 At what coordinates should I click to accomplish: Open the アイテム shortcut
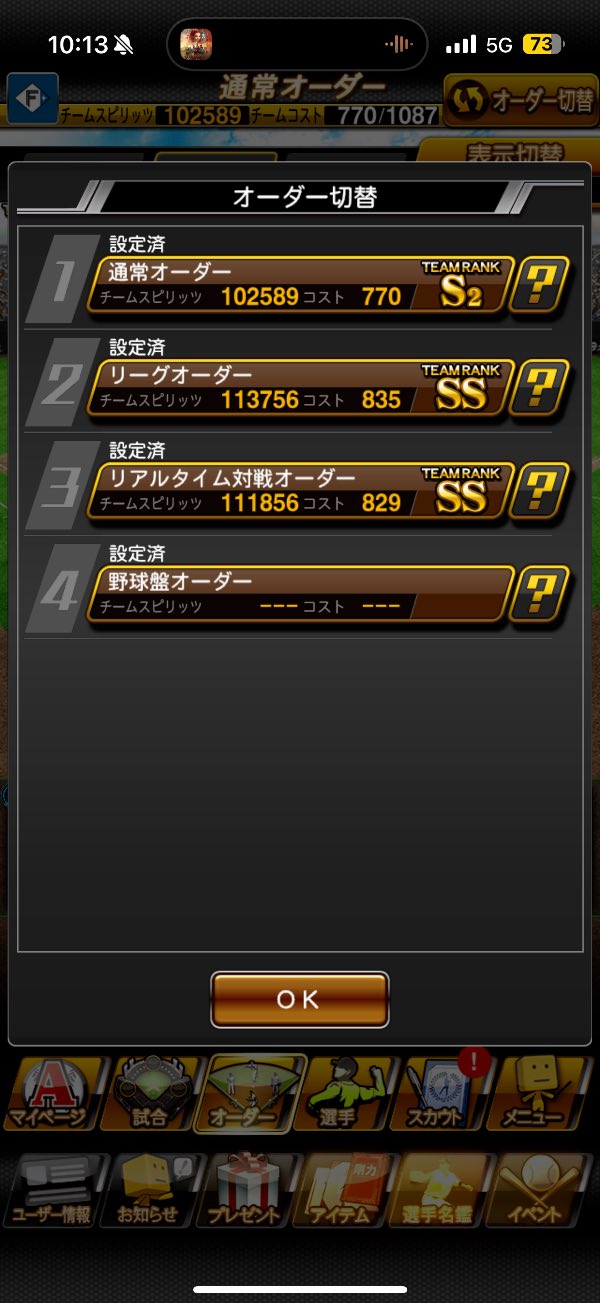click(x=345, y=1190)
